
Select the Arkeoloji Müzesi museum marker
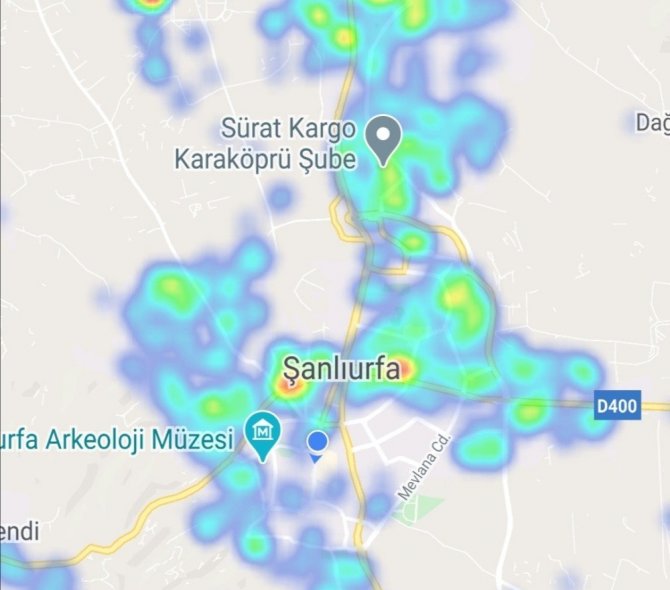(x=263, y=435)
